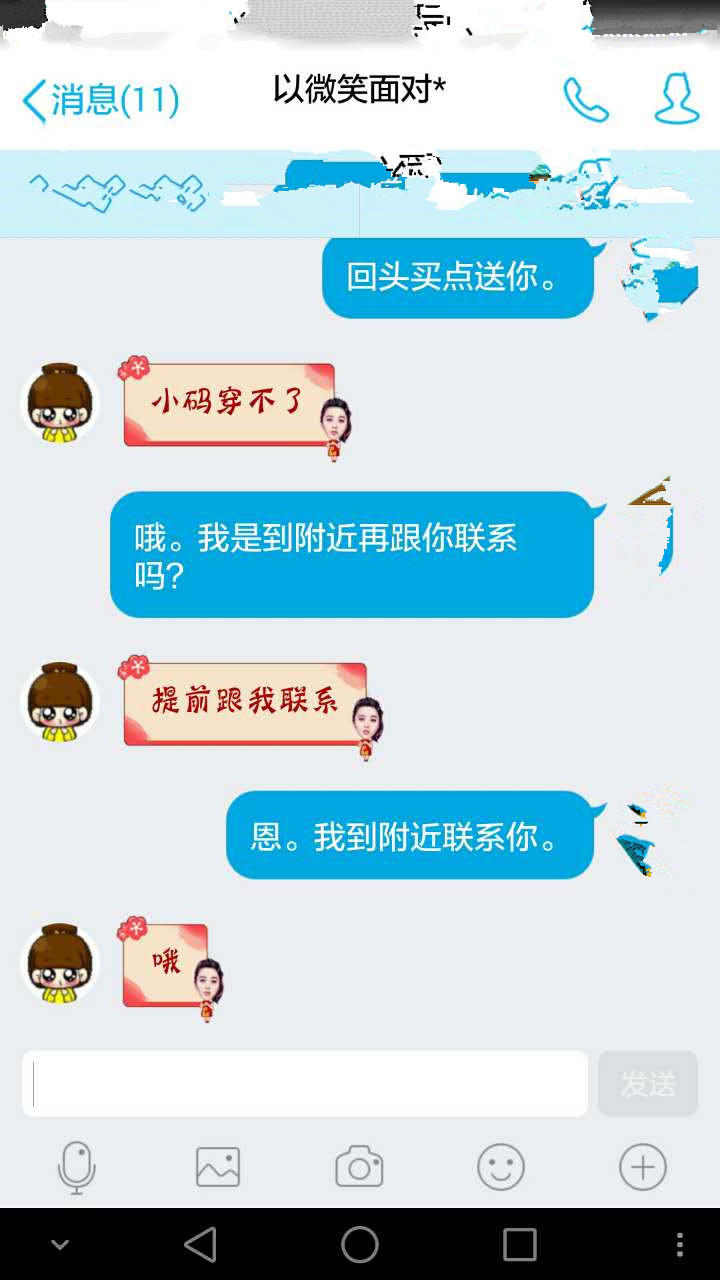720x1280 pixels.
Task: Open the contact profile icon
Action: (676, 99)
